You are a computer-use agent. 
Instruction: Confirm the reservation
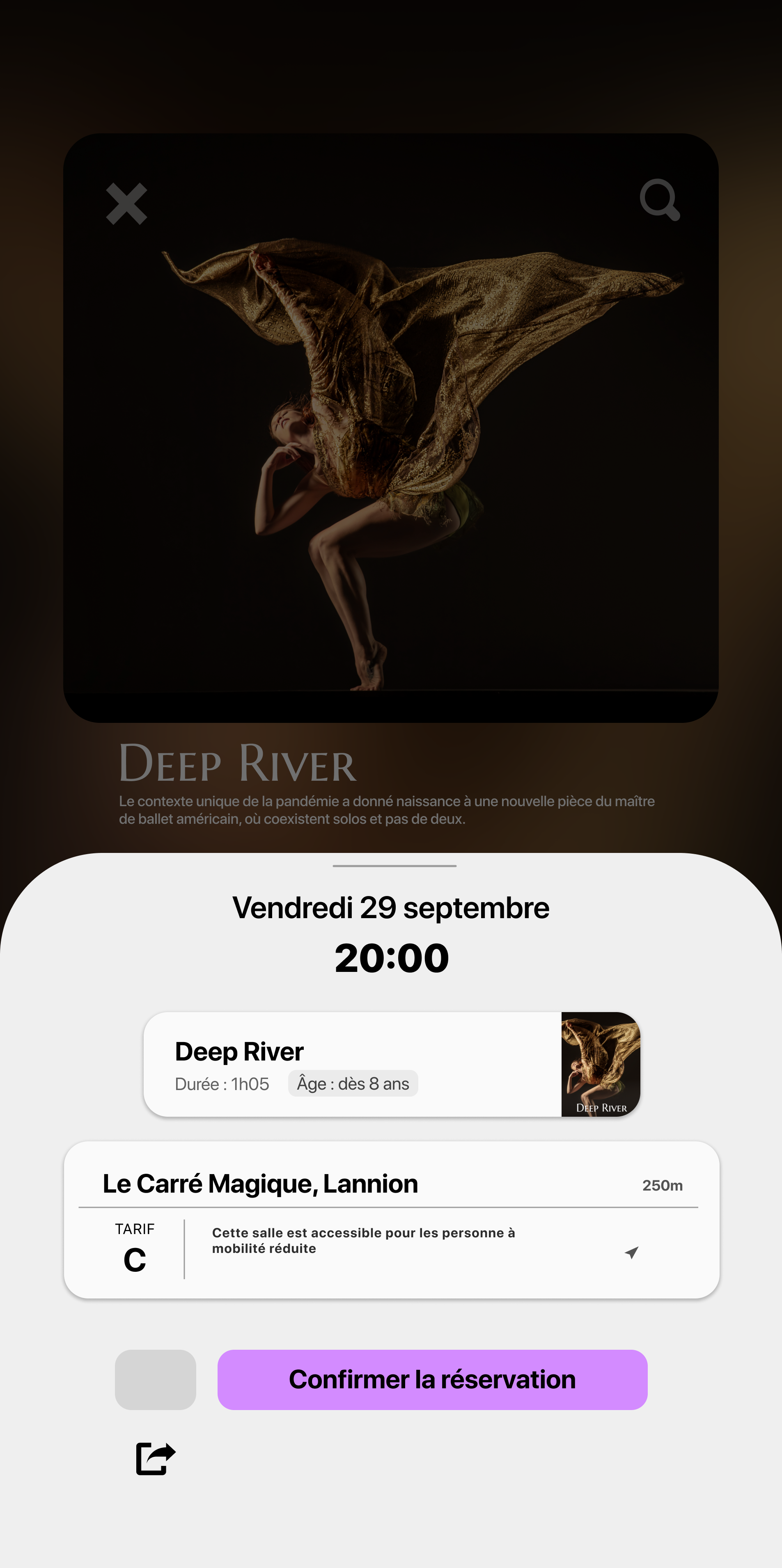[432, 1380]
